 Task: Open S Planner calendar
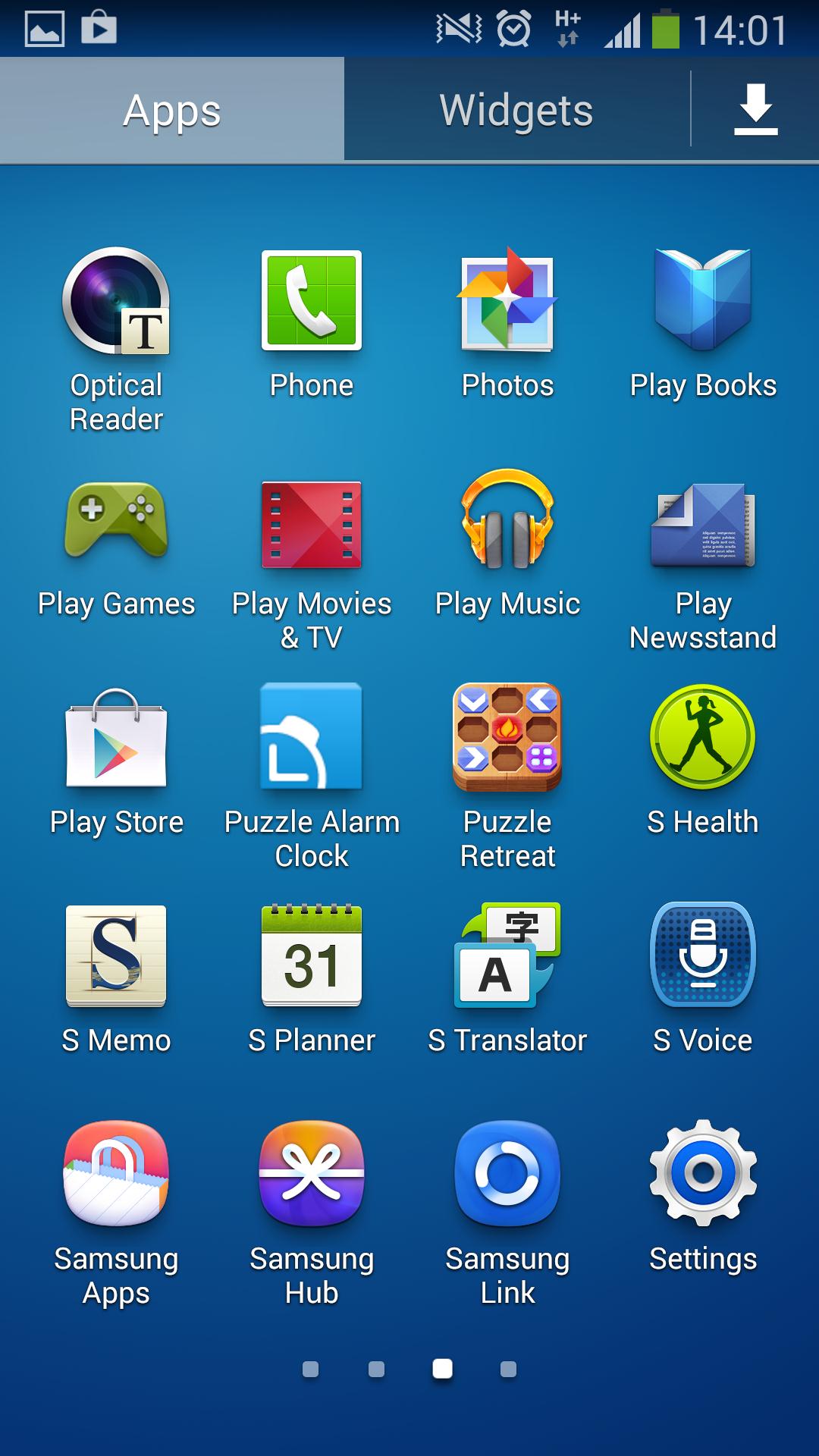click(x=312, y=955)
